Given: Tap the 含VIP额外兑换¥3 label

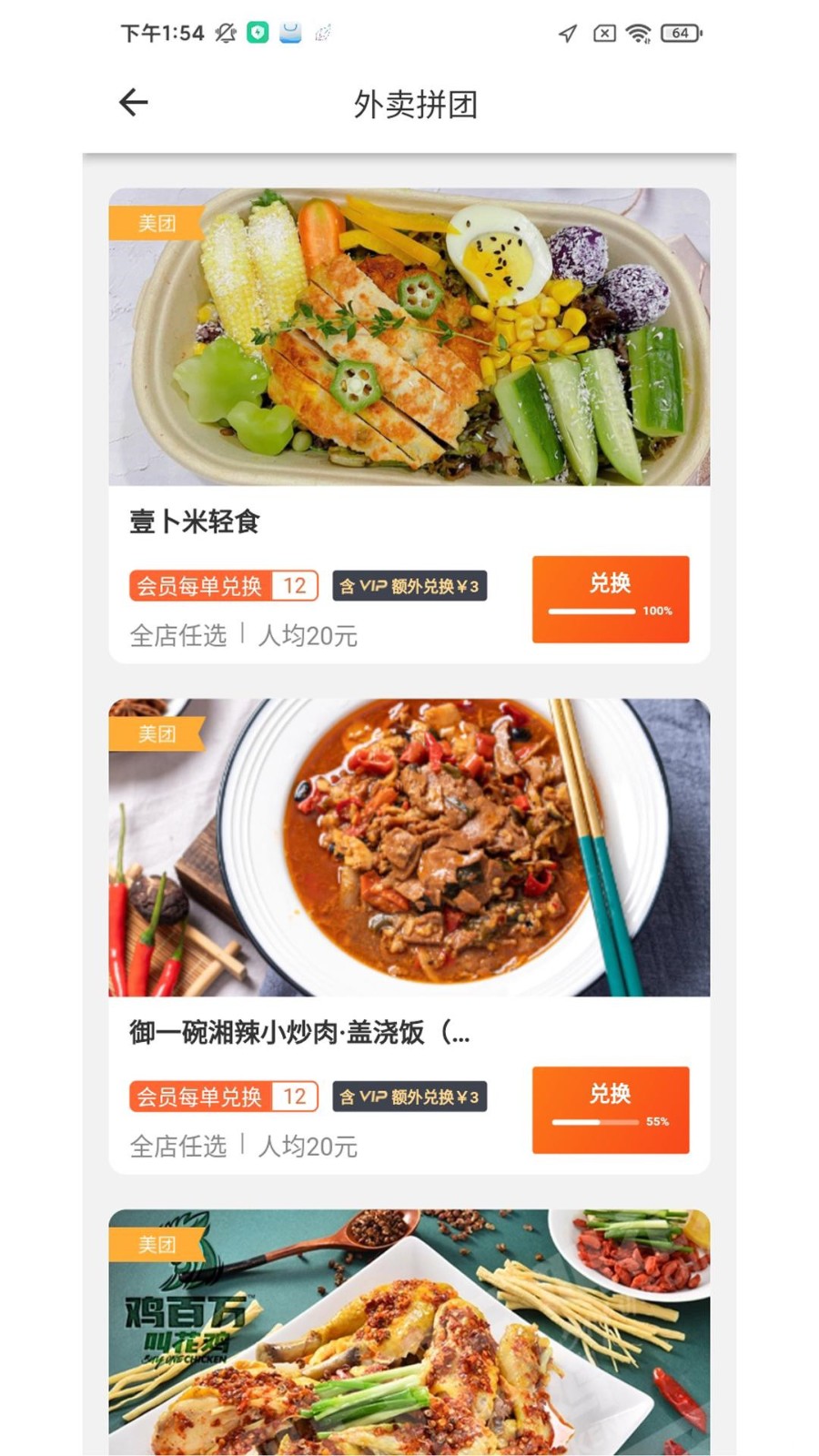Looking at the screenshot, I should tap(409, 587).
